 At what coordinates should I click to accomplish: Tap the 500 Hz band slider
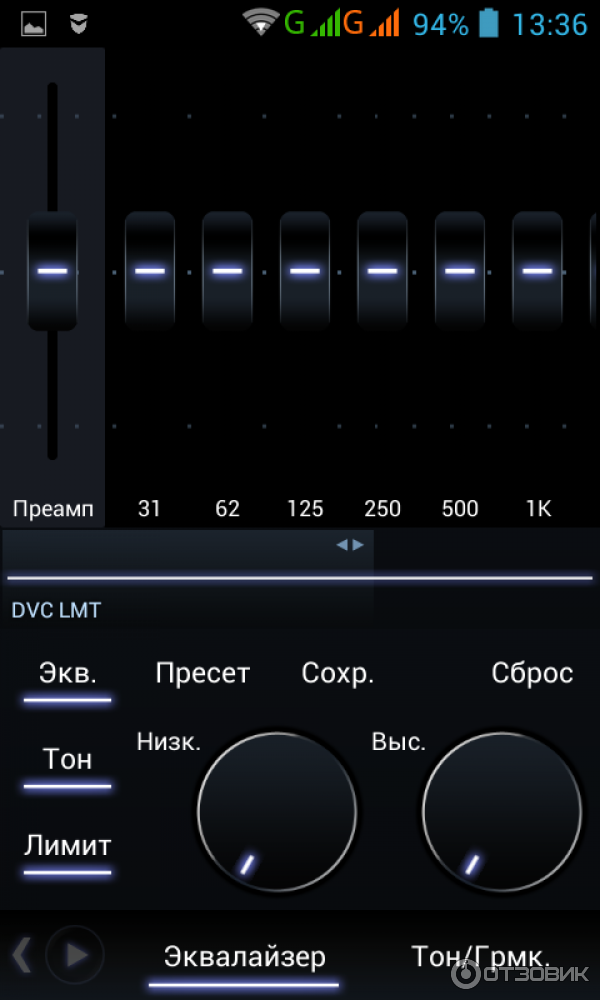460,271
